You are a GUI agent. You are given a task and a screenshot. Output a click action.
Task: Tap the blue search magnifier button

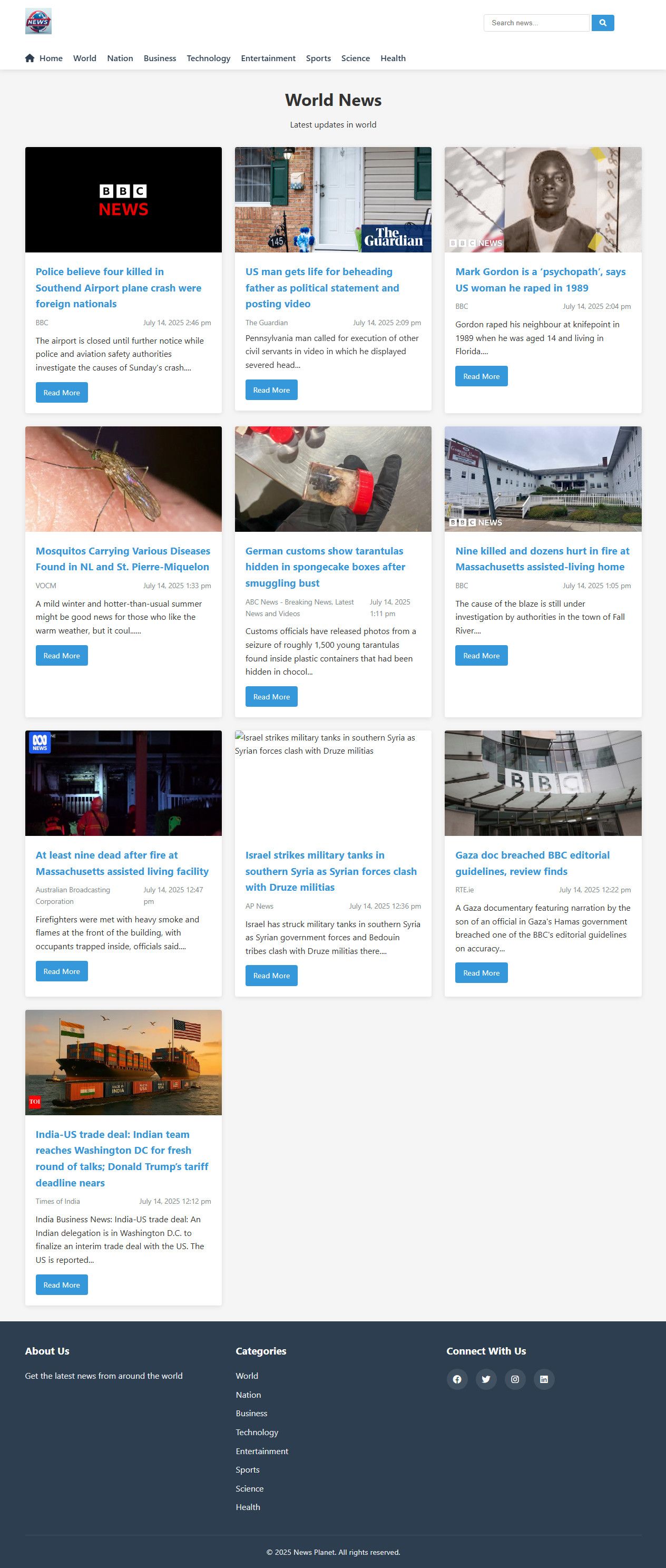[602, 23]
